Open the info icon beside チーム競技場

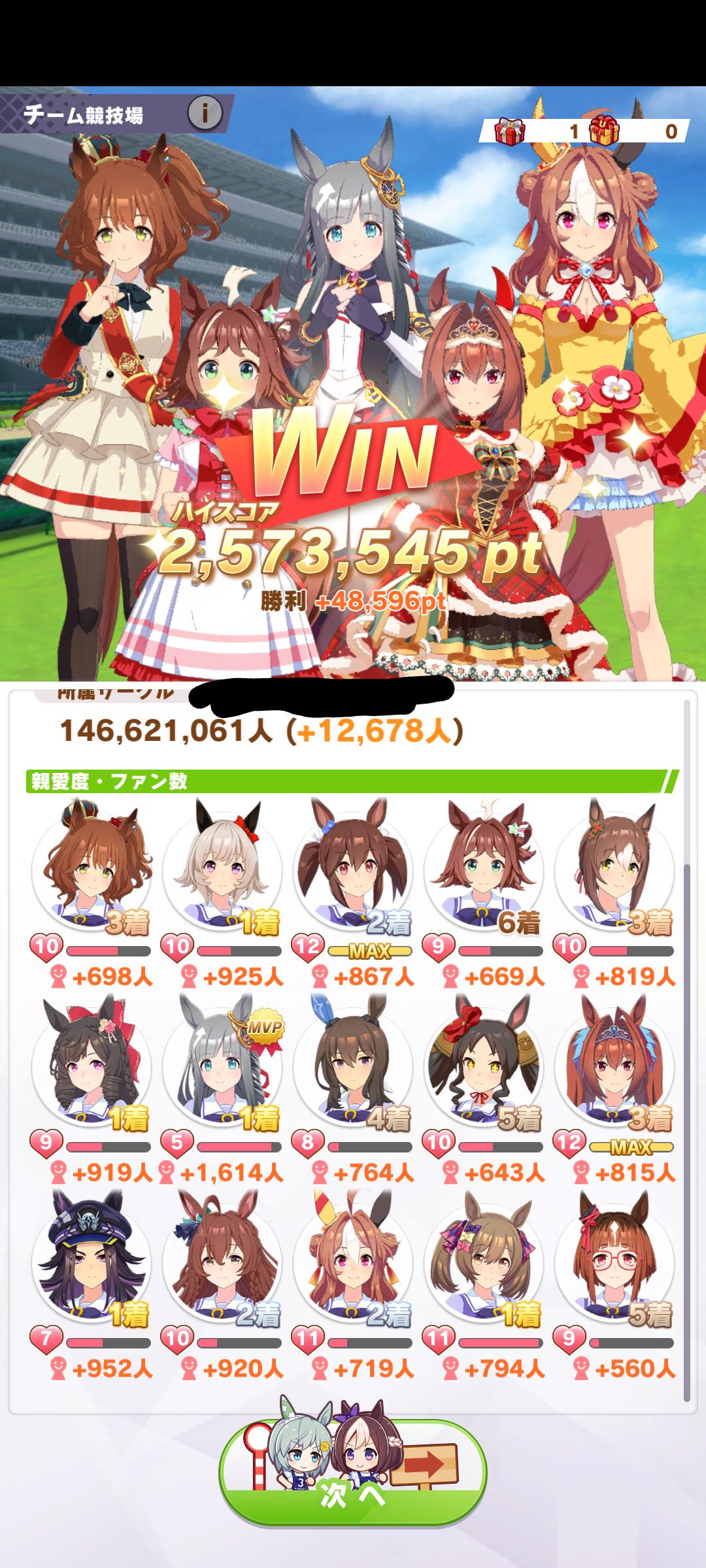(x=205, y=114)
